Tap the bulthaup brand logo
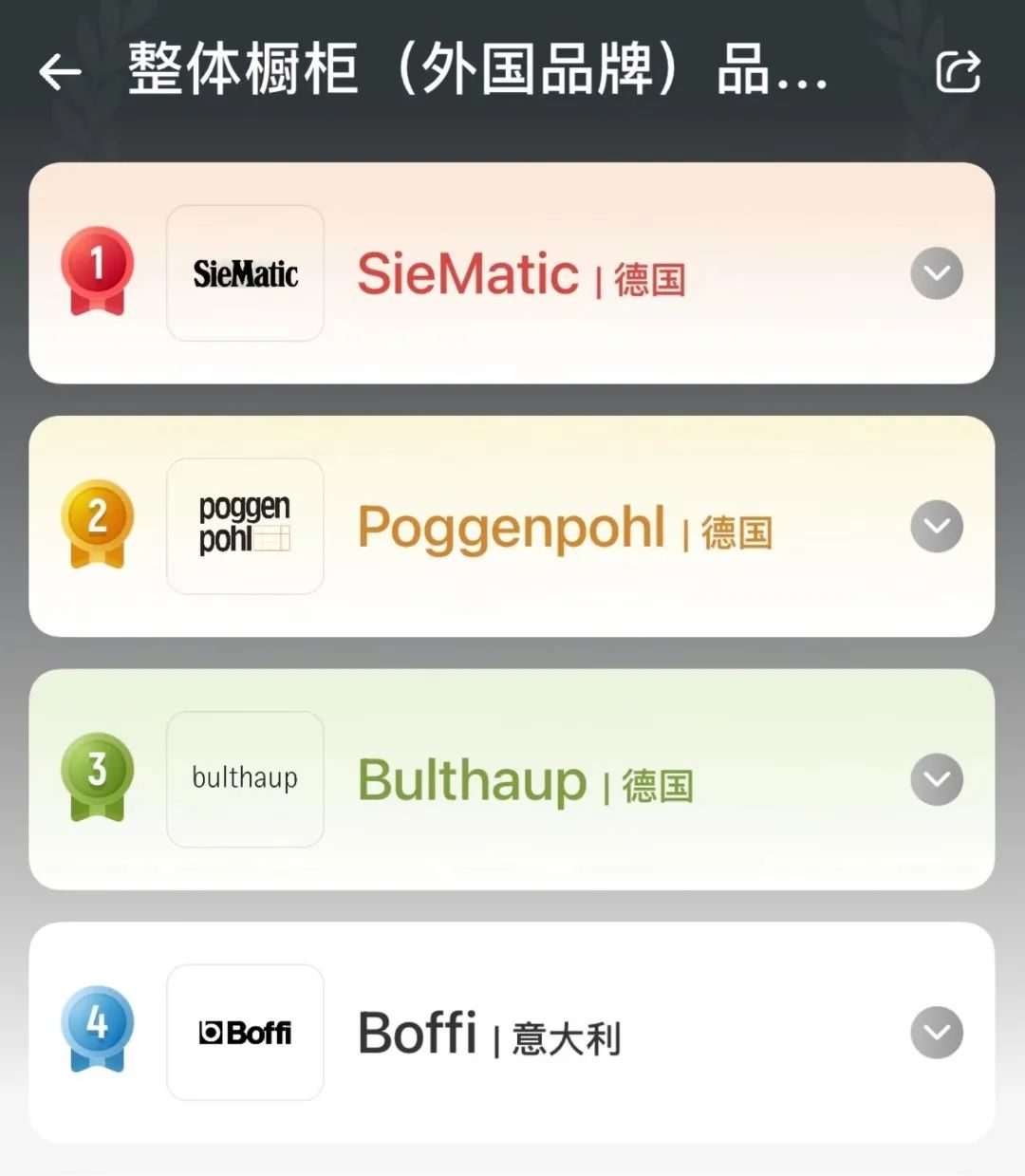1025x1176 pixels. [244, 778]
